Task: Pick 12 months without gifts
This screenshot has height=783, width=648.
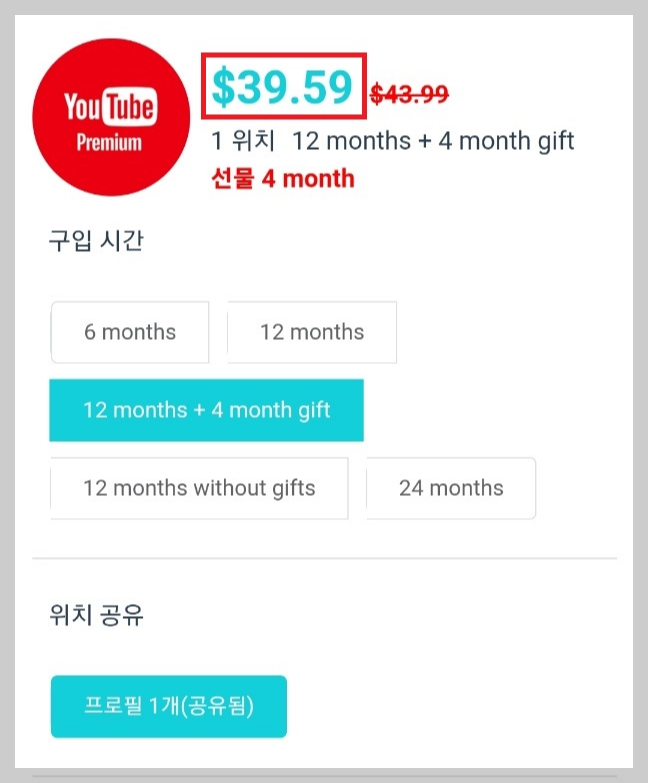Action: (x=199, y=488)
